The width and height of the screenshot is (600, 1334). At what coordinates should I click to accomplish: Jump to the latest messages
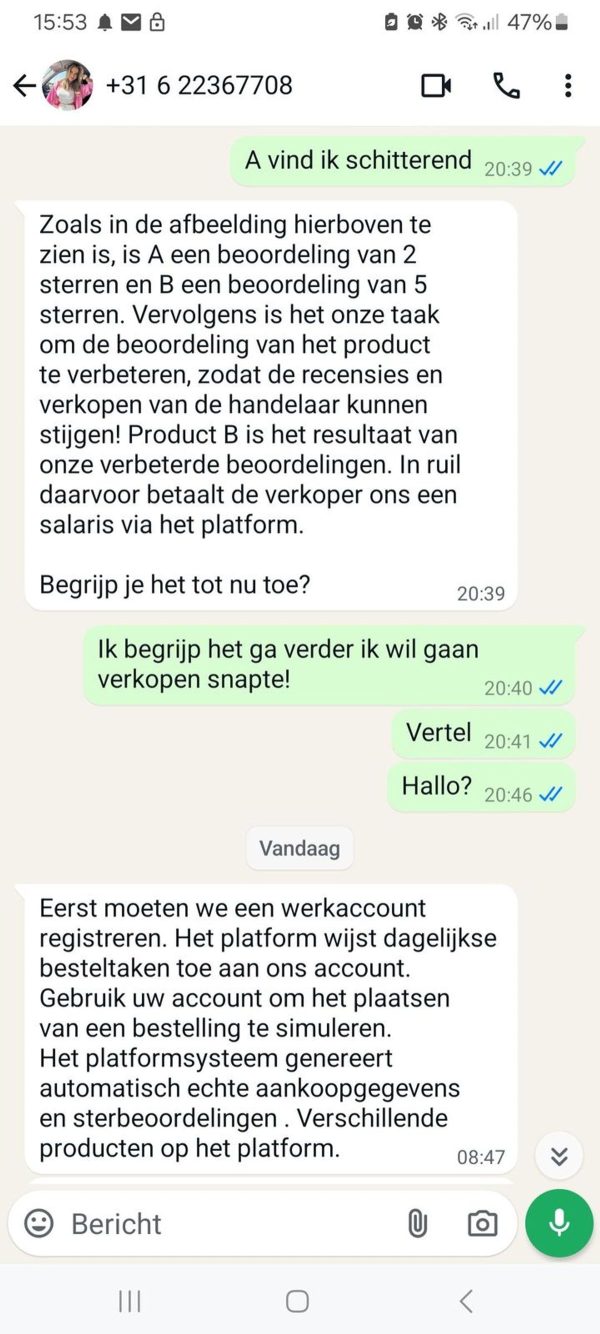point(559,1157)
